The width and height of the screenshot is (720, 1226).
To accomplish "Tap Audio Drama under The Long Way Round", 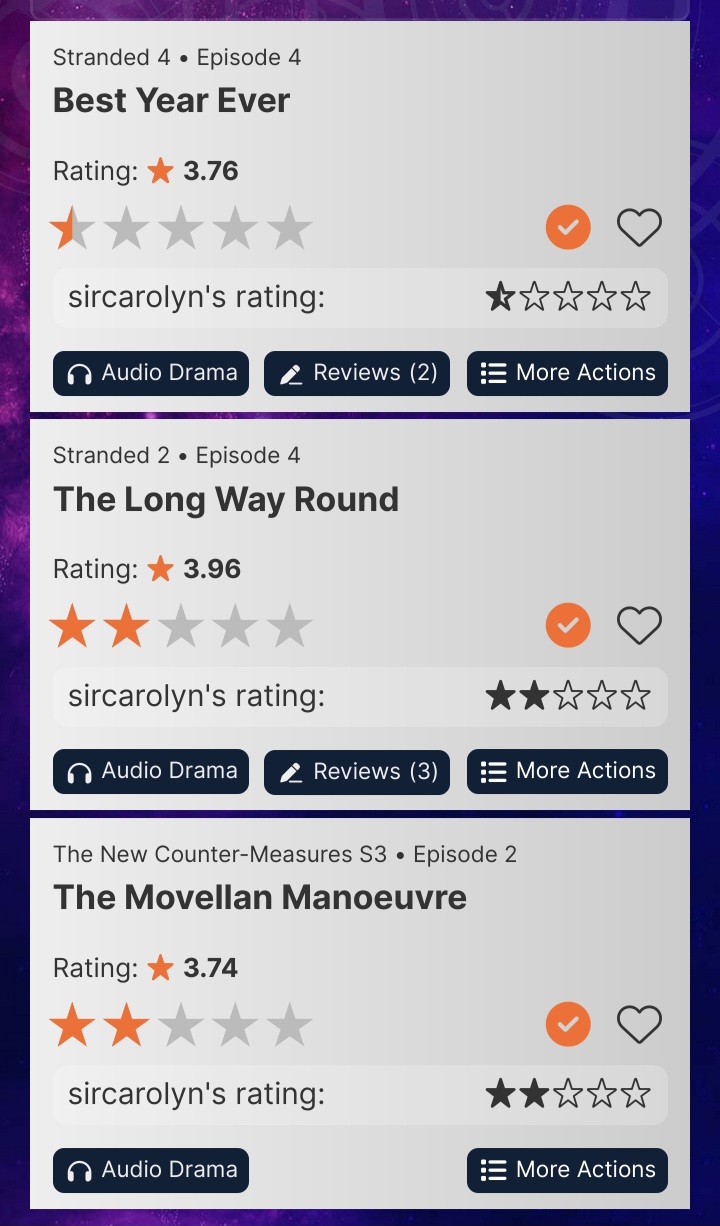I will (151, 772).
